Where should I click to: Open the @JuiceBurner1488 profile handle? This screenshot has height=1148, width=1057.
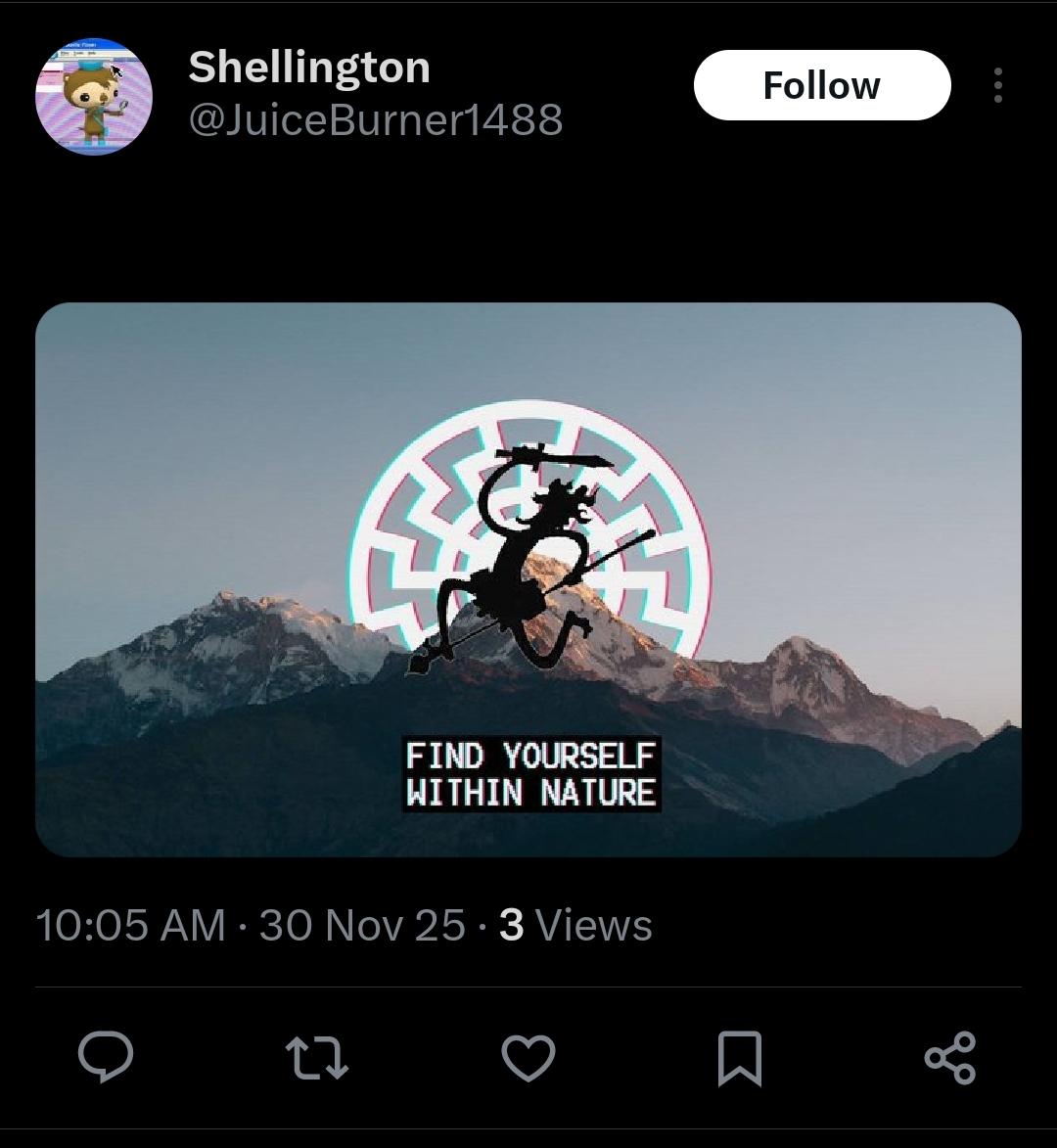pyautogui.click(x=375, y=119)
